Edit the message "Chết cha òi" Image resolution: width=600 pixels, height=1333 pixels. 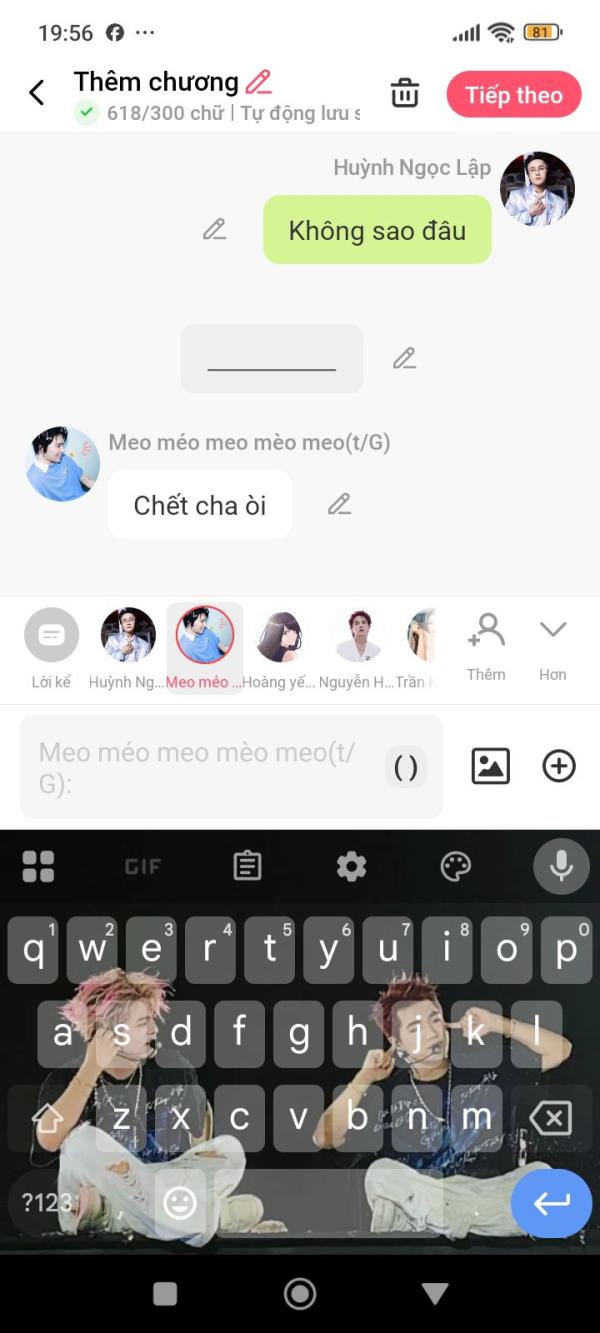340,505
